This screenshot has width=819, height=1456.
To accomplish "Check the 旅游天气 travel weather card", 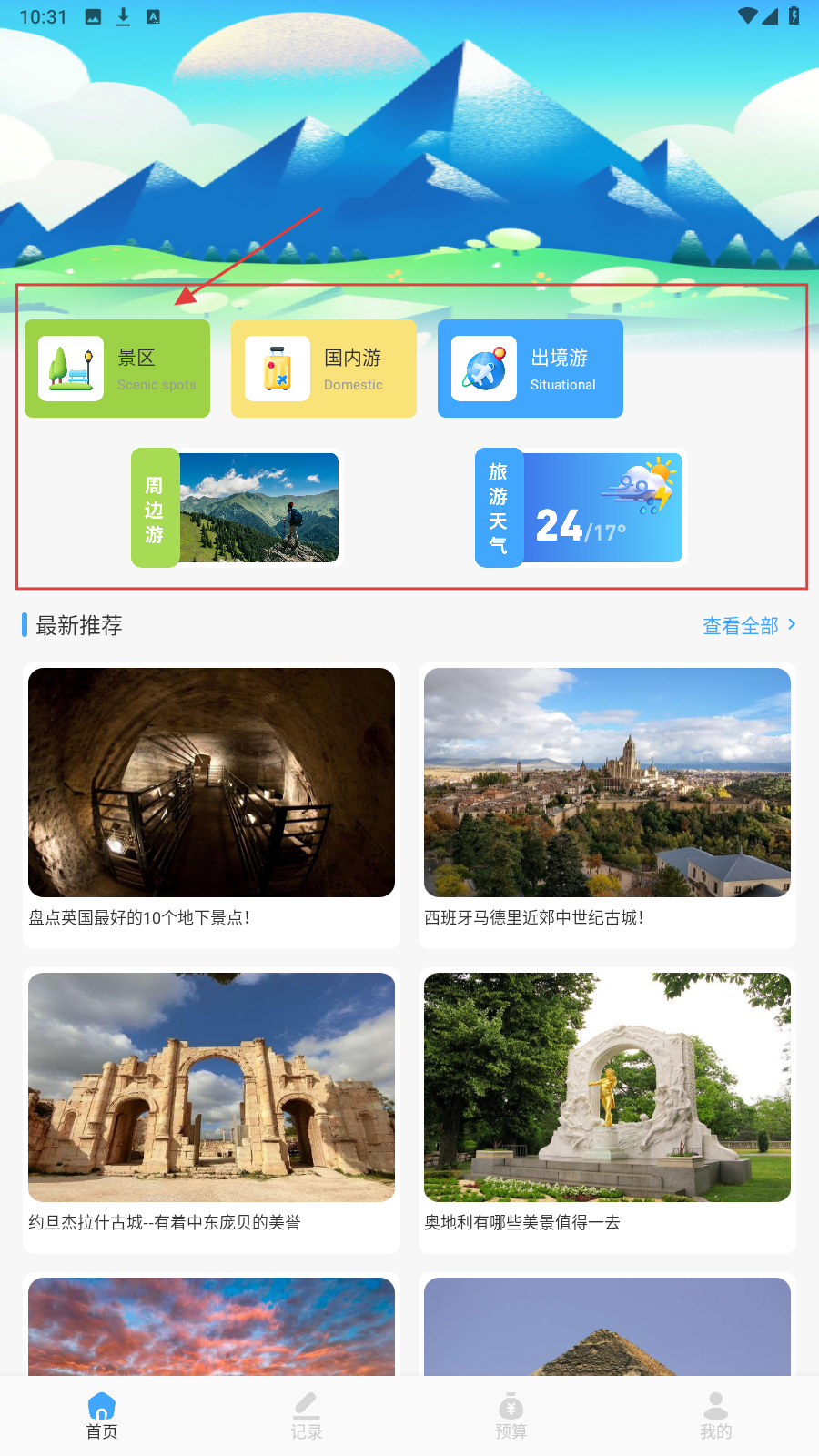I will [579, 508].
